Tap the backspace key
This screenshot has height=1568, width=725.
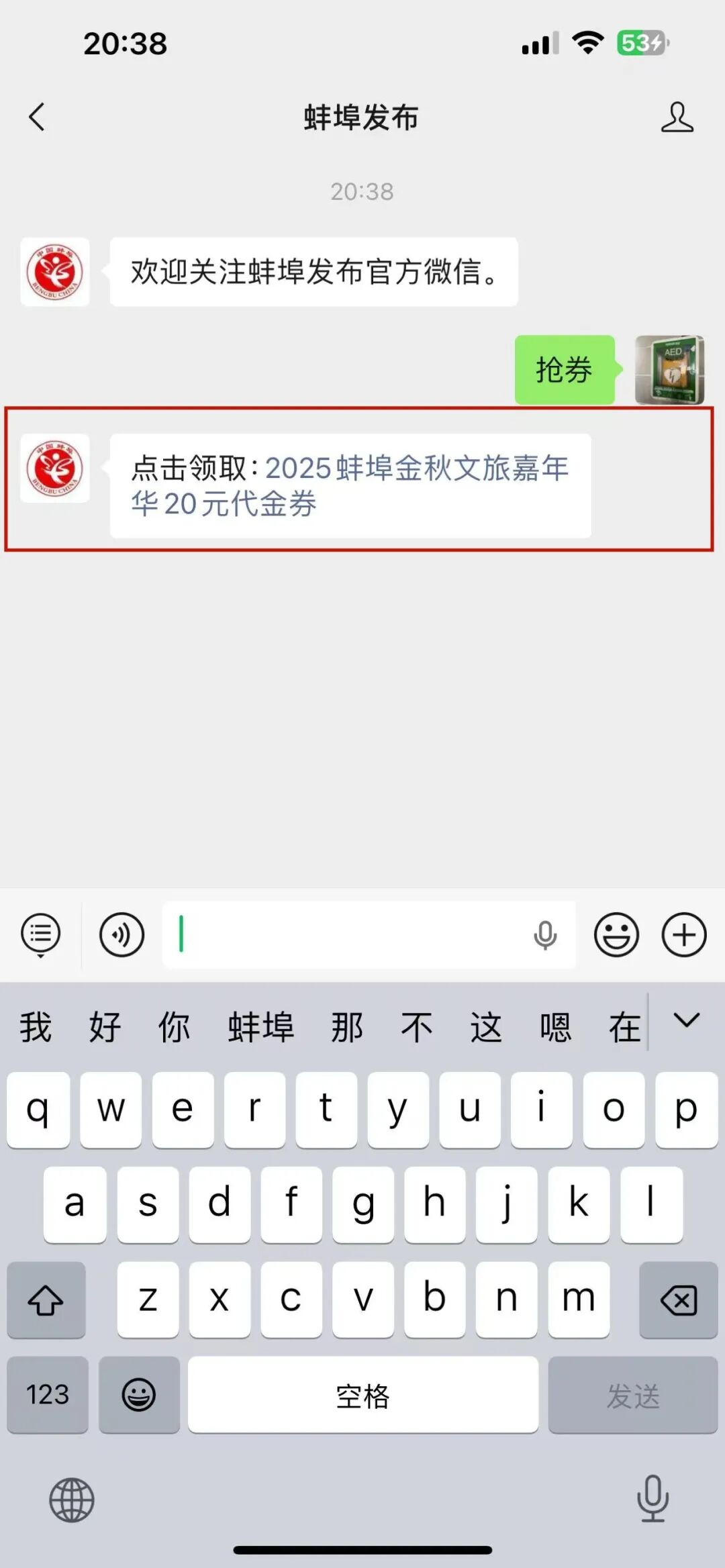[x=678, y=1300]
